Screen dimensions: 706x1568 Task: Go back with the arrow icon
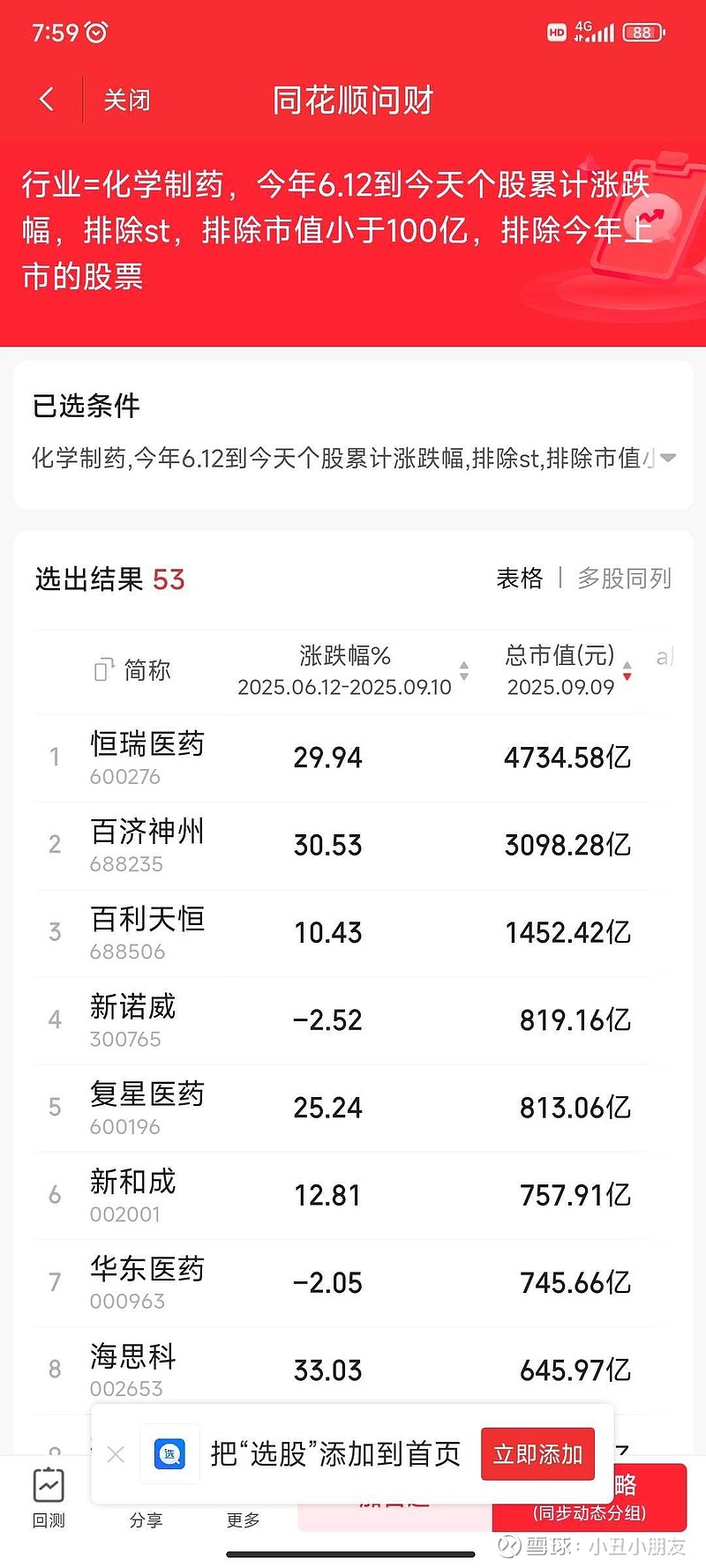[48, 100]
